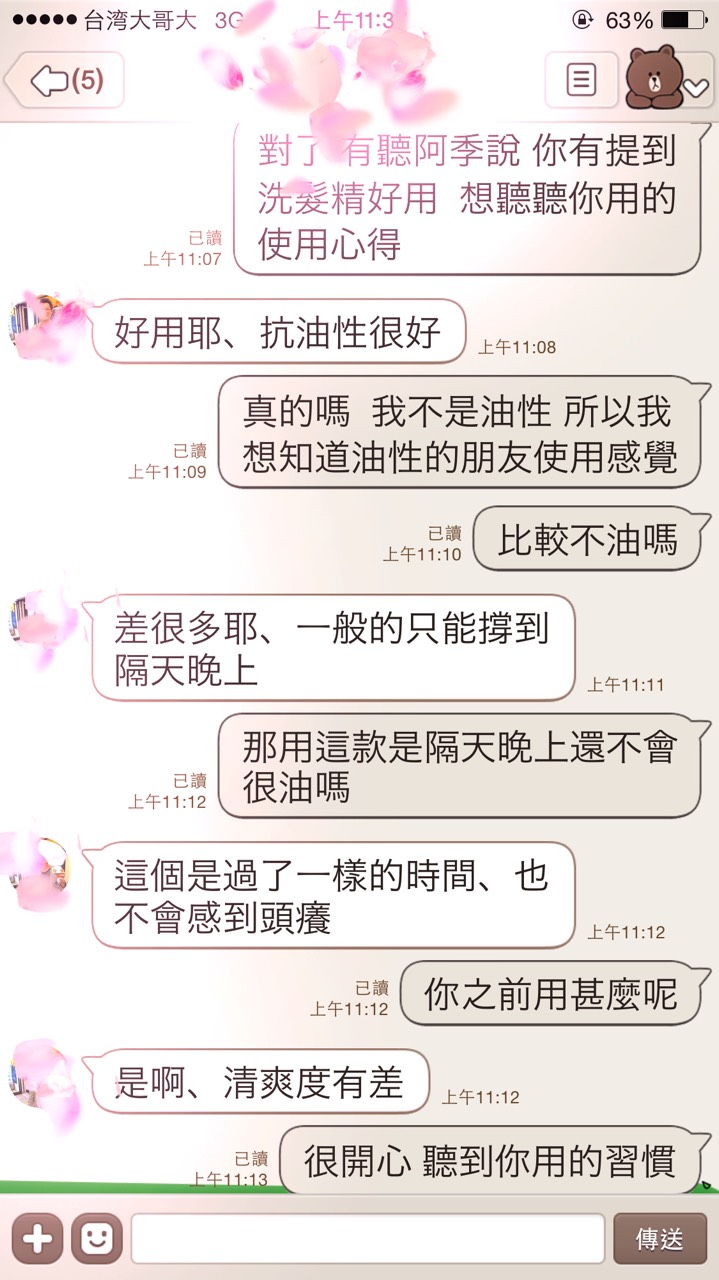Go back to the chat list
This screenshot has height=1280, width=719.
[x=66, y=81]
